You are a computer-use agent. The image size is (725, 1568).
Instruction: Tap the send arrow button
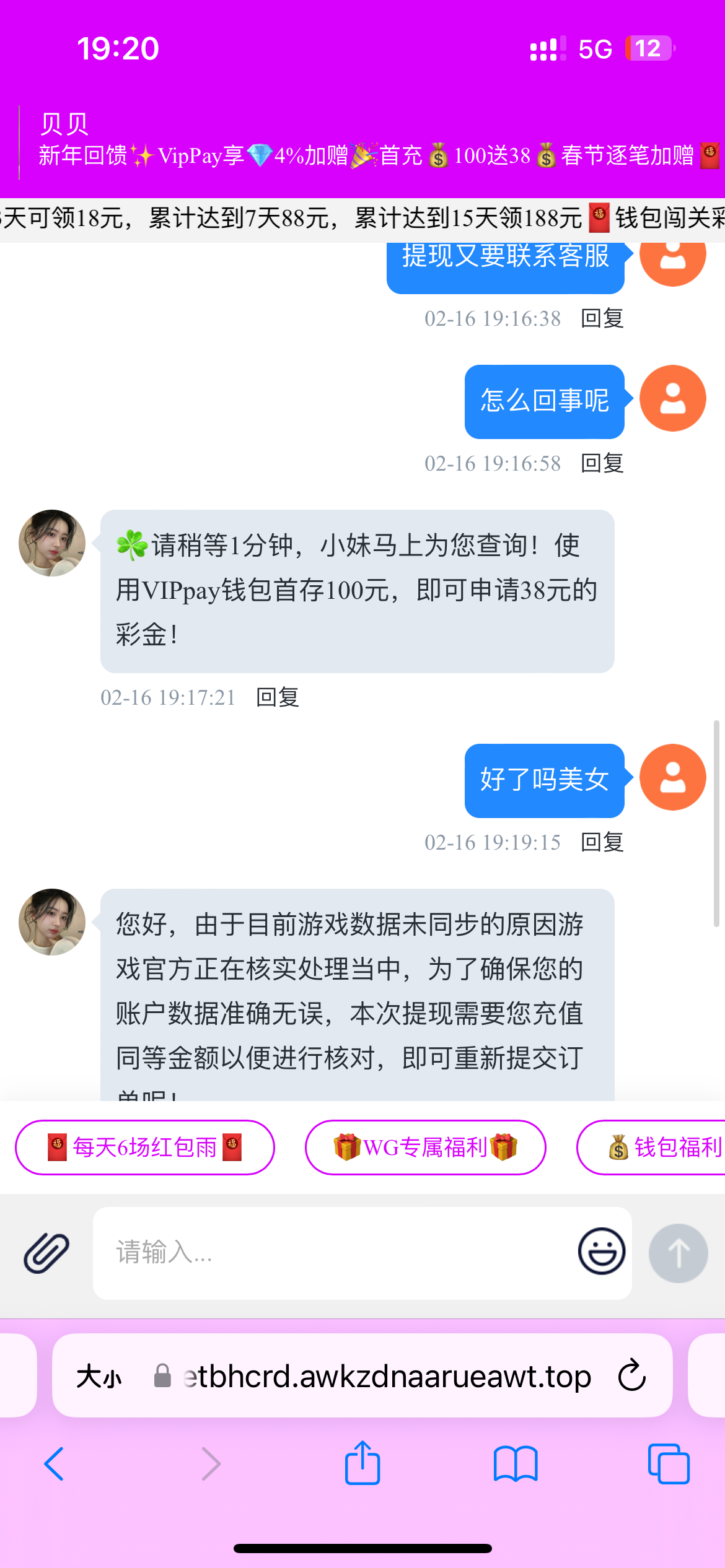tap(678, 1252)
